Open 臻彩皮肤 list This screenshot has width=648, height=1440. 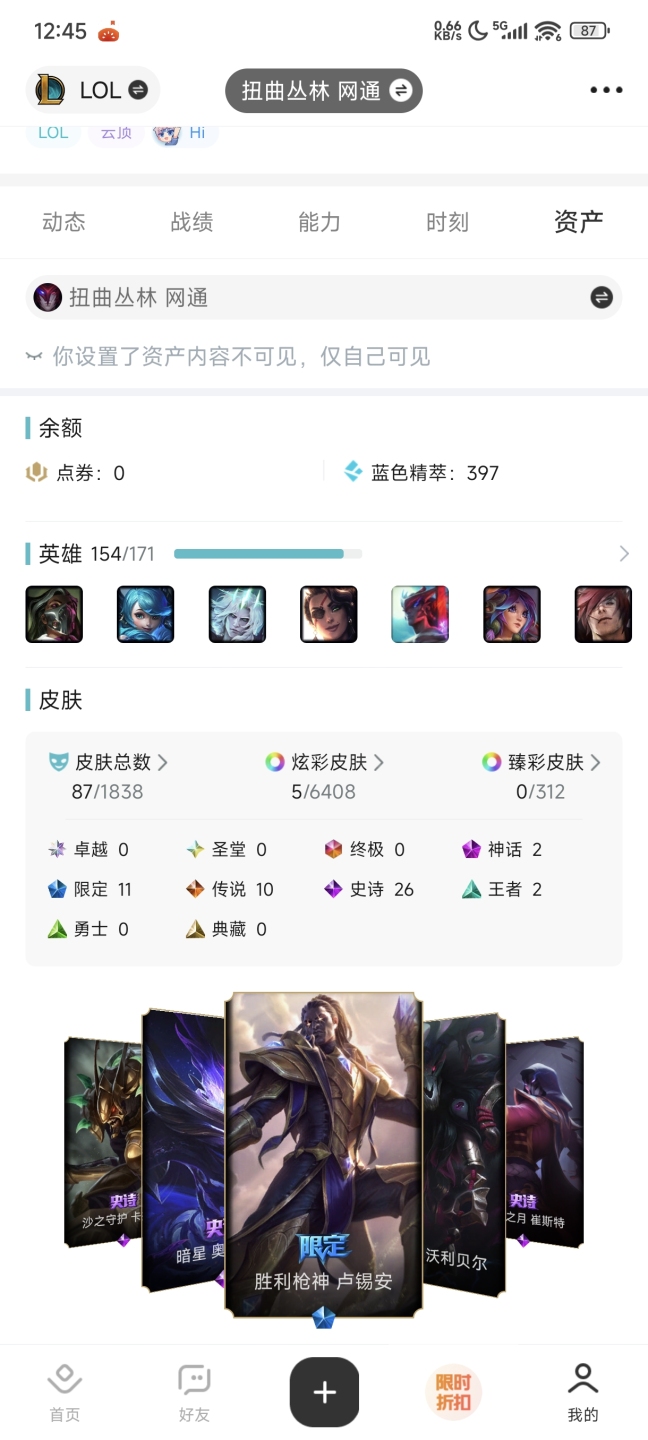pyautogui.click(x=541, y=763)
